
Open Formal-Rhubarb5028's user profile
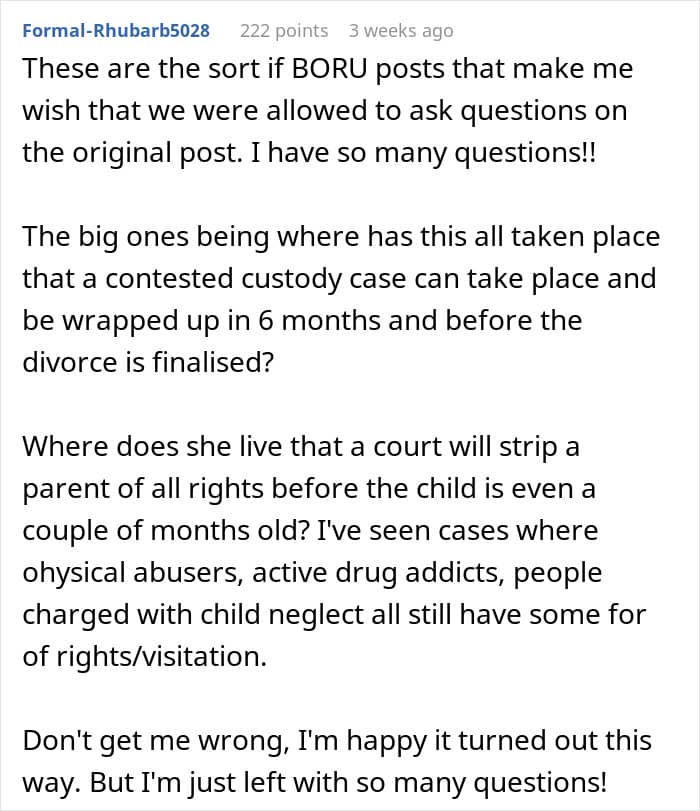(x=116, y=30)
